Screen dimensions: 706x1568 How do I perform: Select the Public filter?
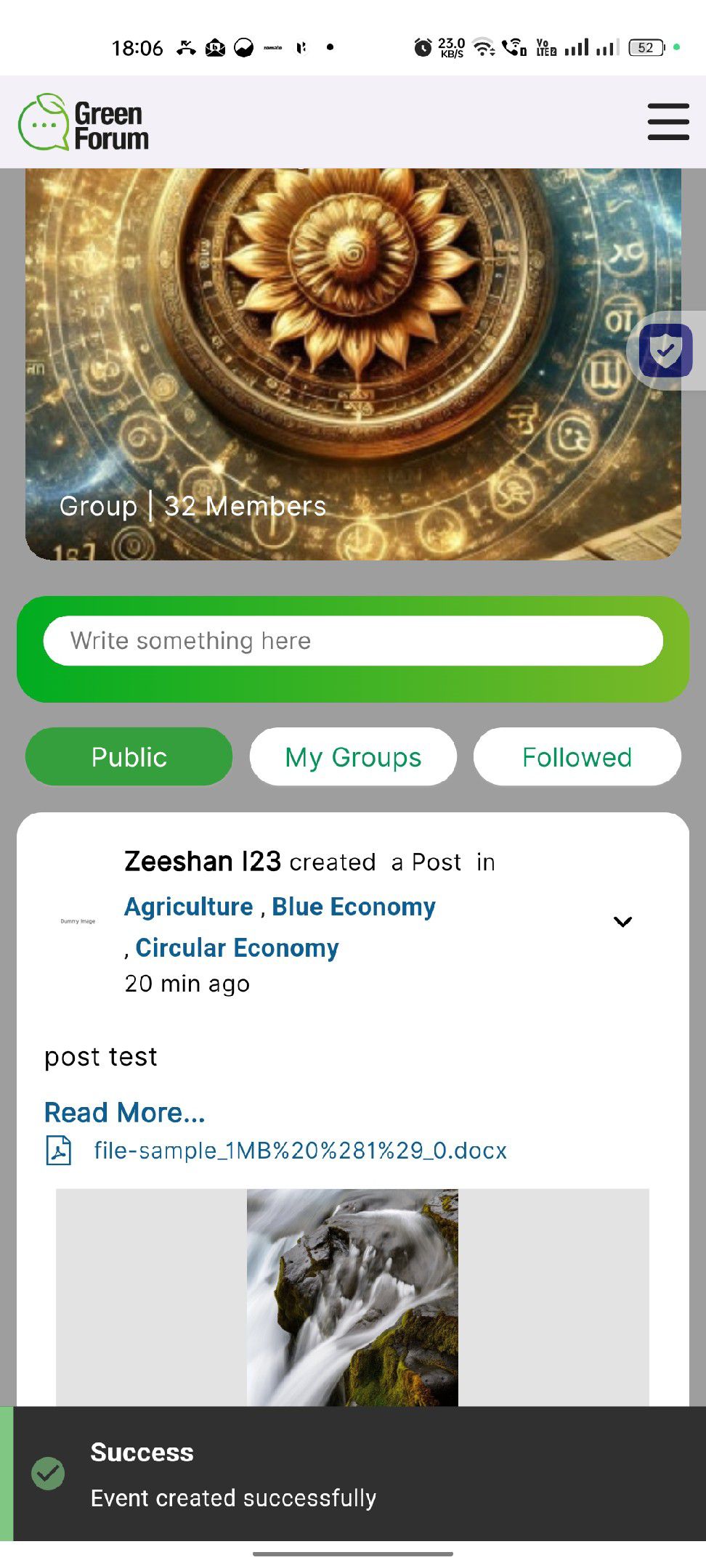[129, 757]
